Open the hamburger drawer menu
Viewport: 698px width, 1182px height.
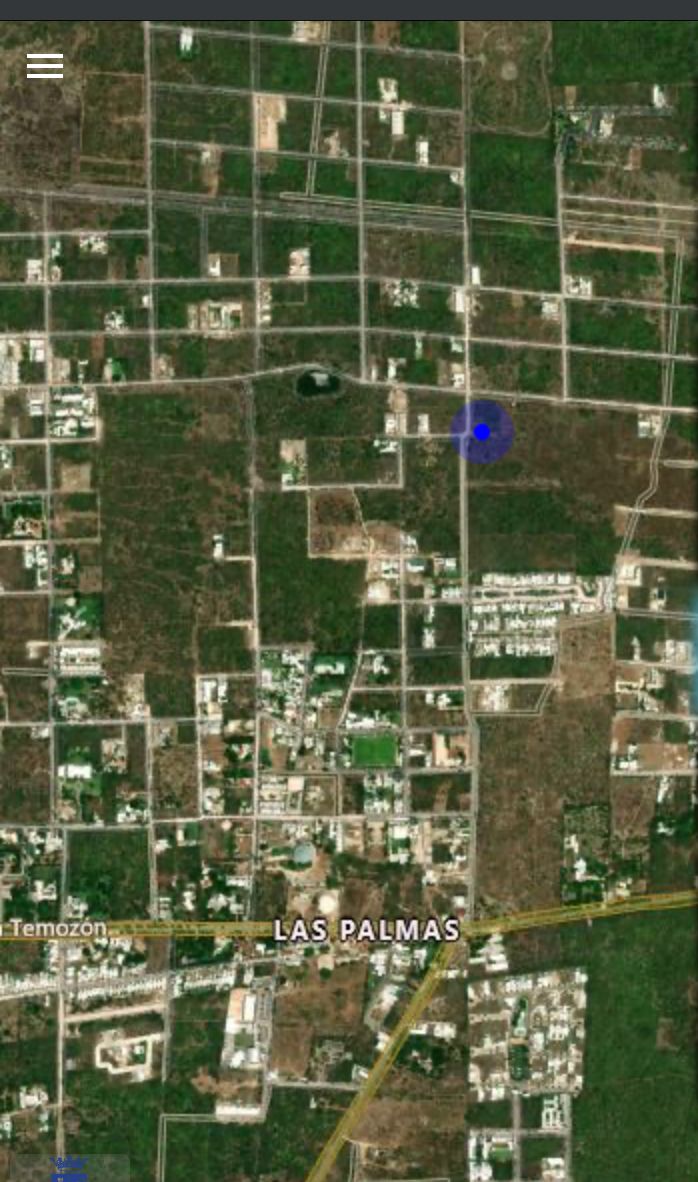coord(45,66)
